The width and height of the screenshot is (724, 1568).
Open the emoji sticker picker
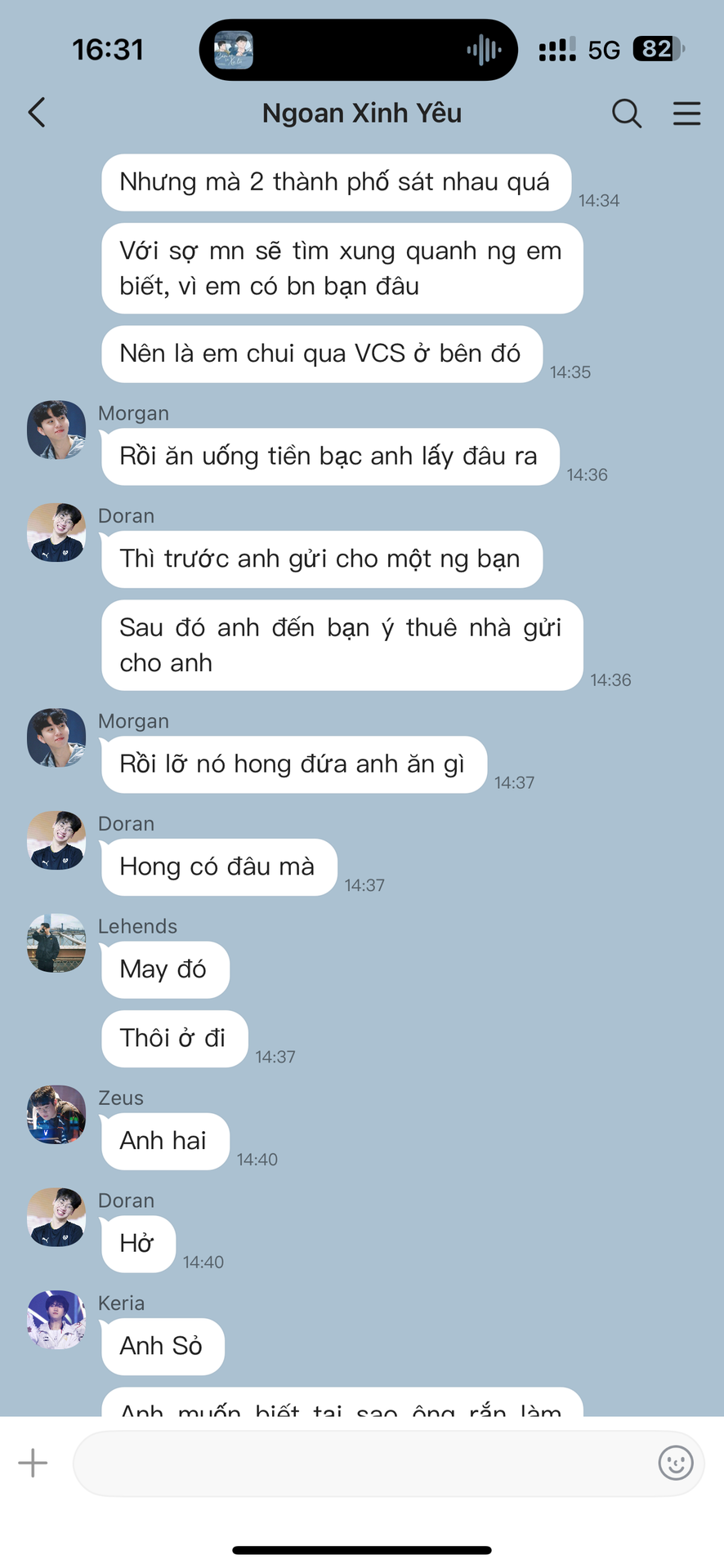tap(676, 1463)
